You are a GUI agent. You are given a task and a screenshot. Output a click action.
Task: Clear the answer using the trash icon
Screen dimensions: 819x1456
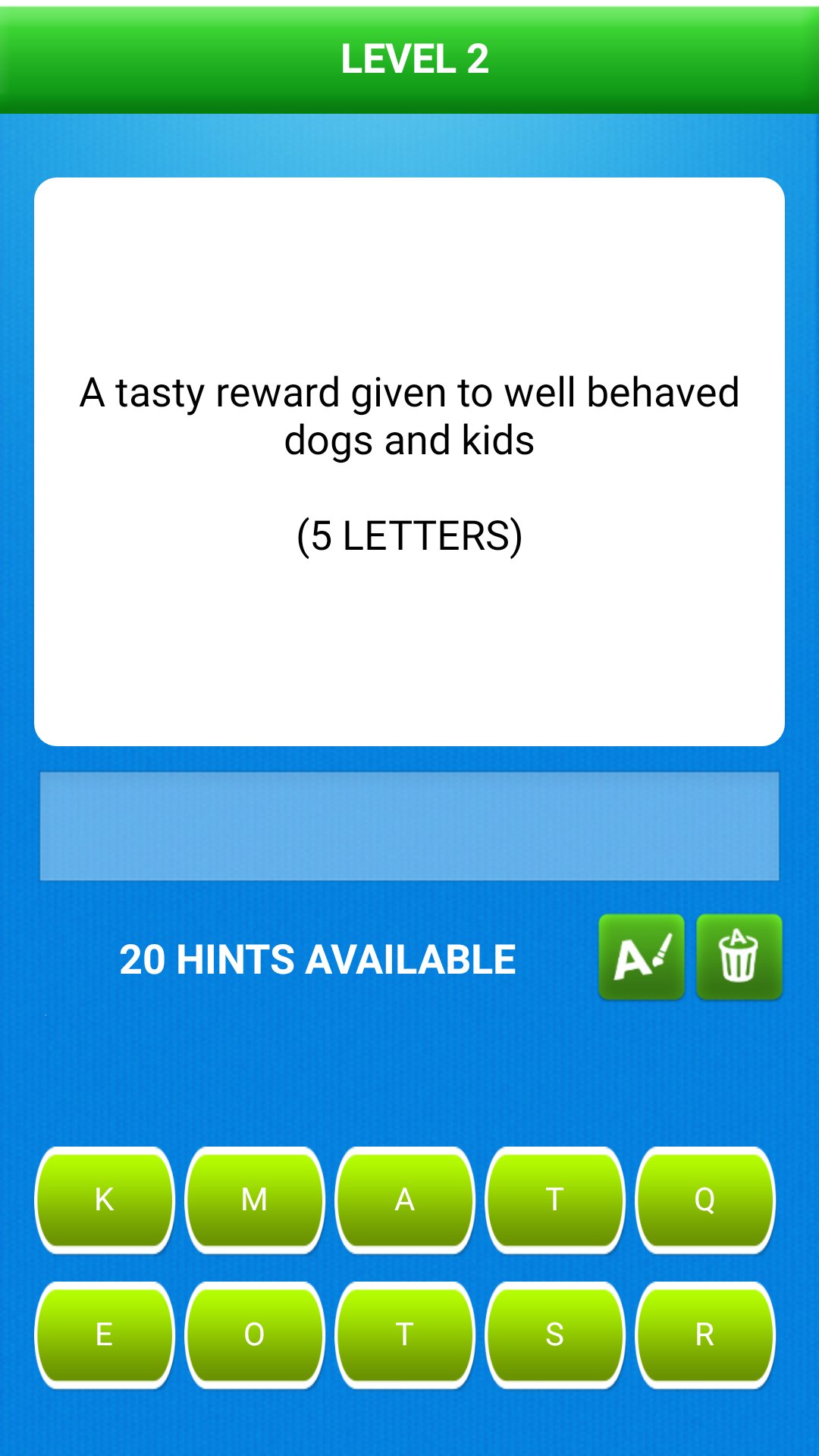click(739, 956)
